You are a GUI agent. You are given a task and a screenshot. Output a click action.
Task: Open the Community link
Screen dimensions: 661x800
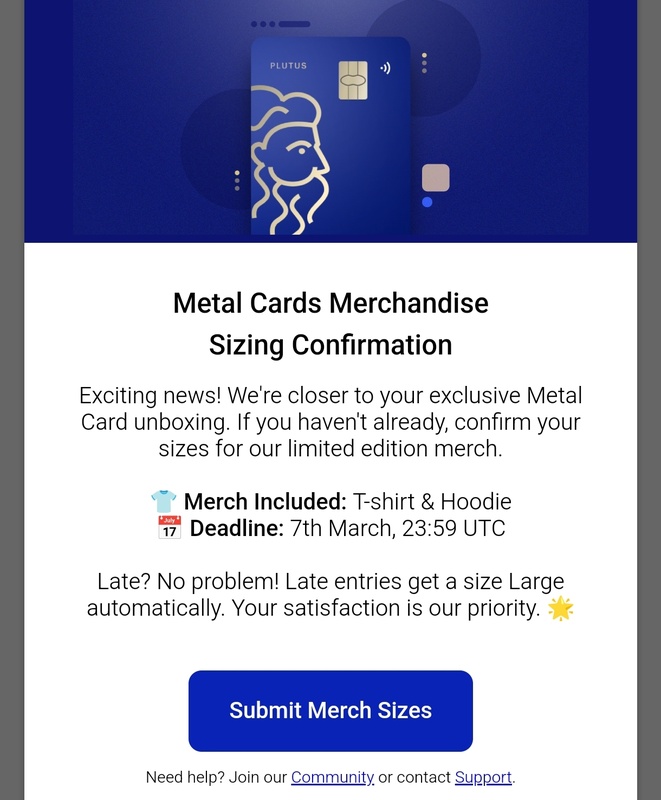tap(332, 777)
